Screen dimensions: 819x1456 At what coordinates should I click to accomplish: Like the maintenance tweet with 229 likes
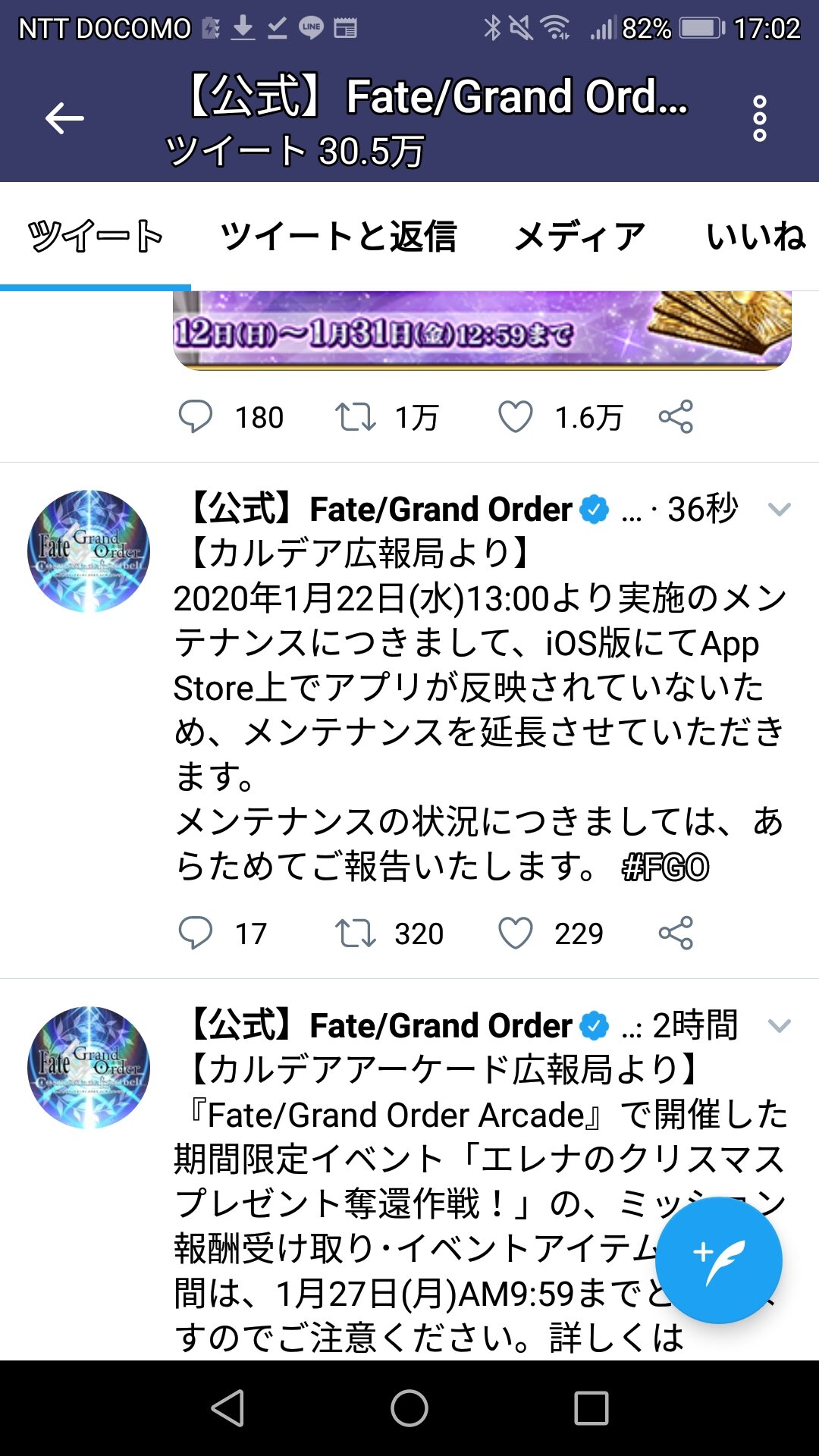click(x=516, y=934)
